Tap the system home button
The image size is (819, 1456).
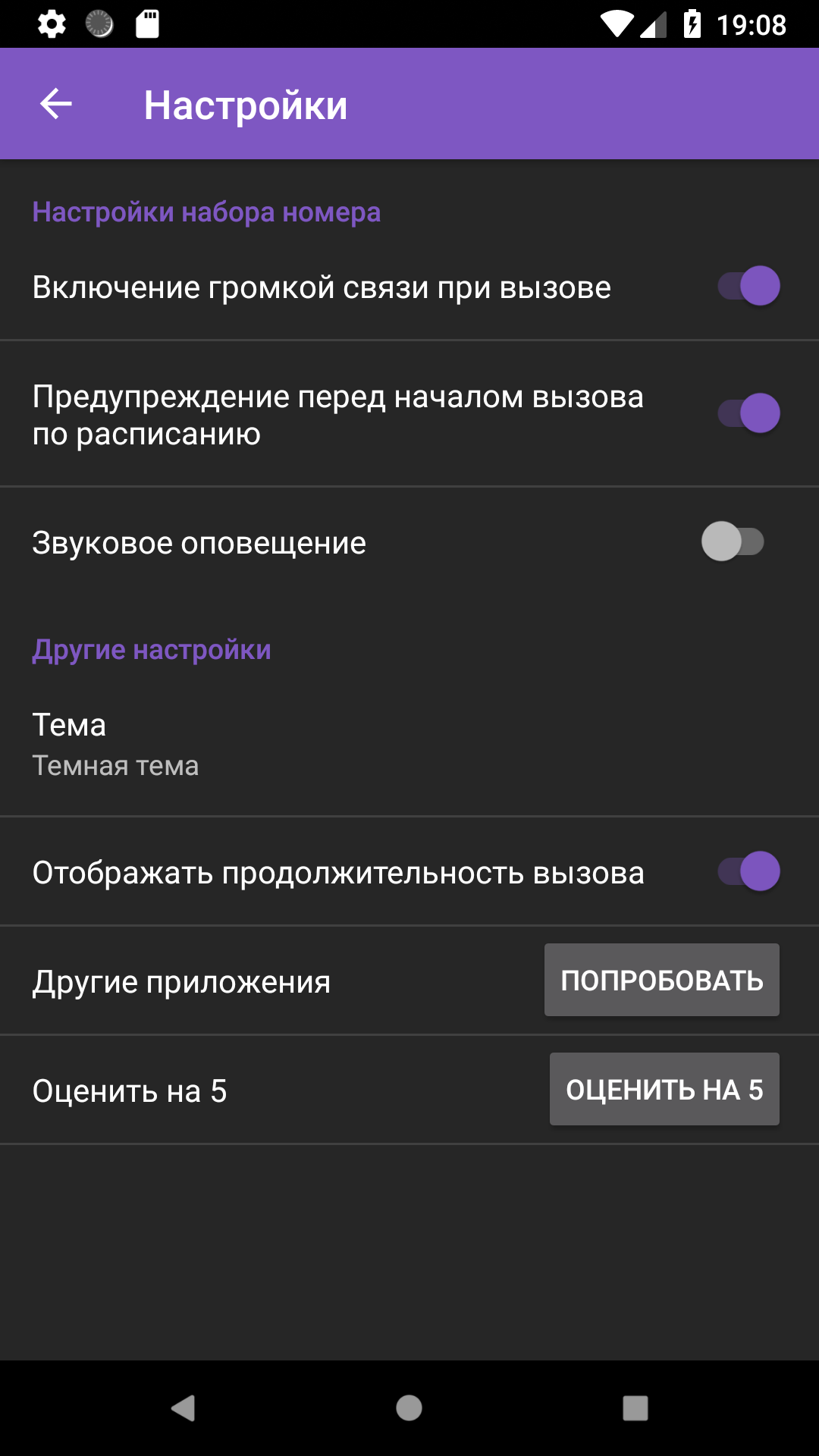click(x=409, y=1408)
